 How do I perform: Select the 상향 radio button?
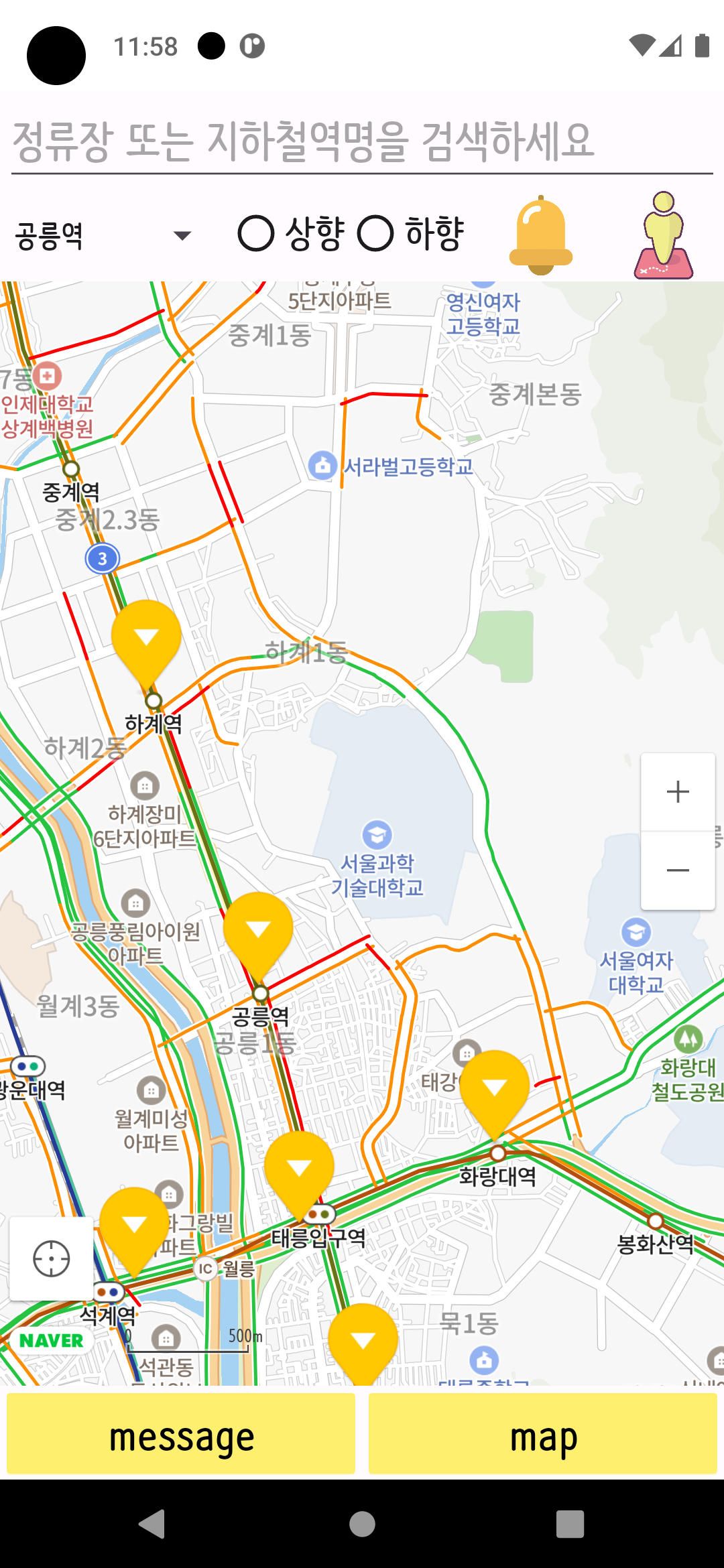pos(256,234)
